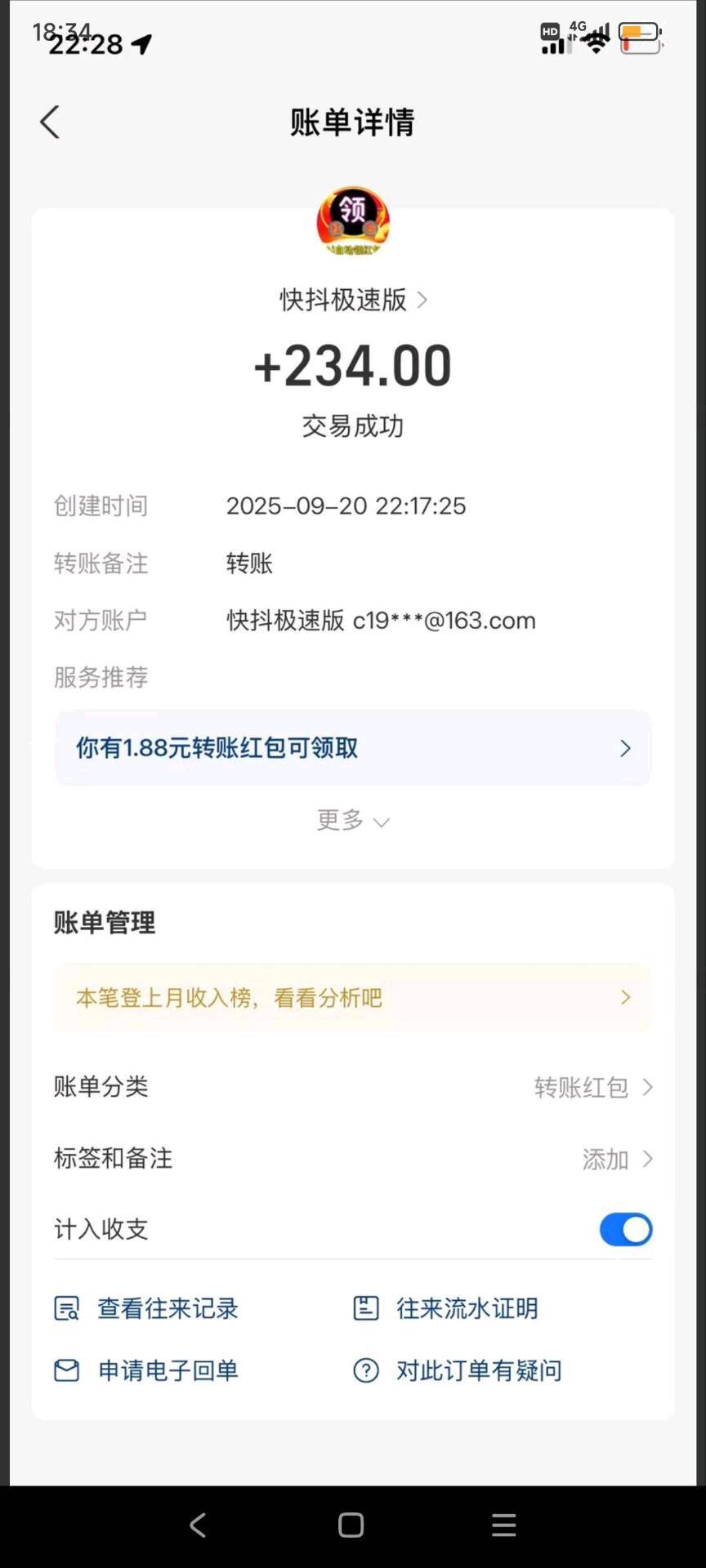Expand 更多 transaction details
Viewport: 706px width, 1568px height.
[x=352, y=820]
